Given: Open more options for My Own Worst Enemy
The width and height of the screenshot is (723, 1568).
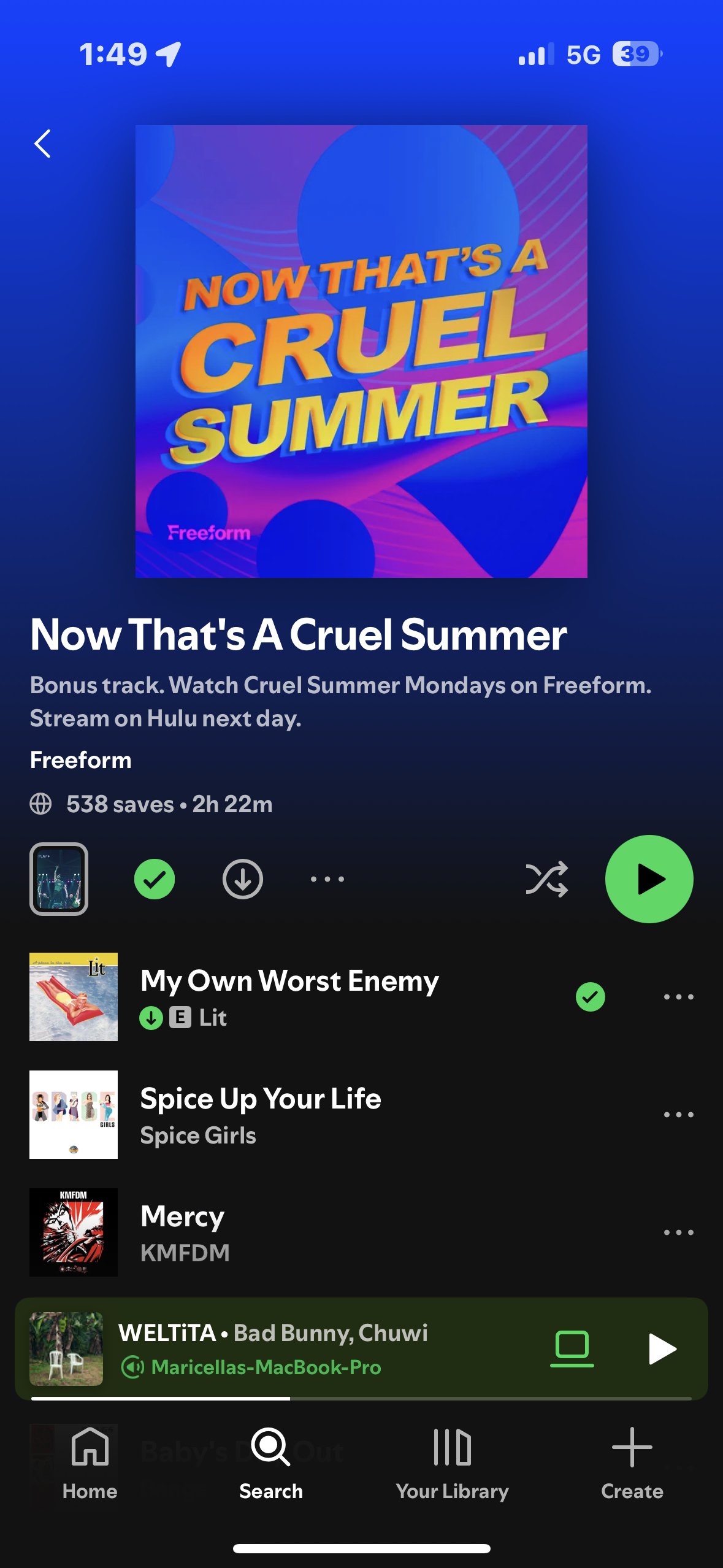Looking at the screenshot, I should pos(679,996).
